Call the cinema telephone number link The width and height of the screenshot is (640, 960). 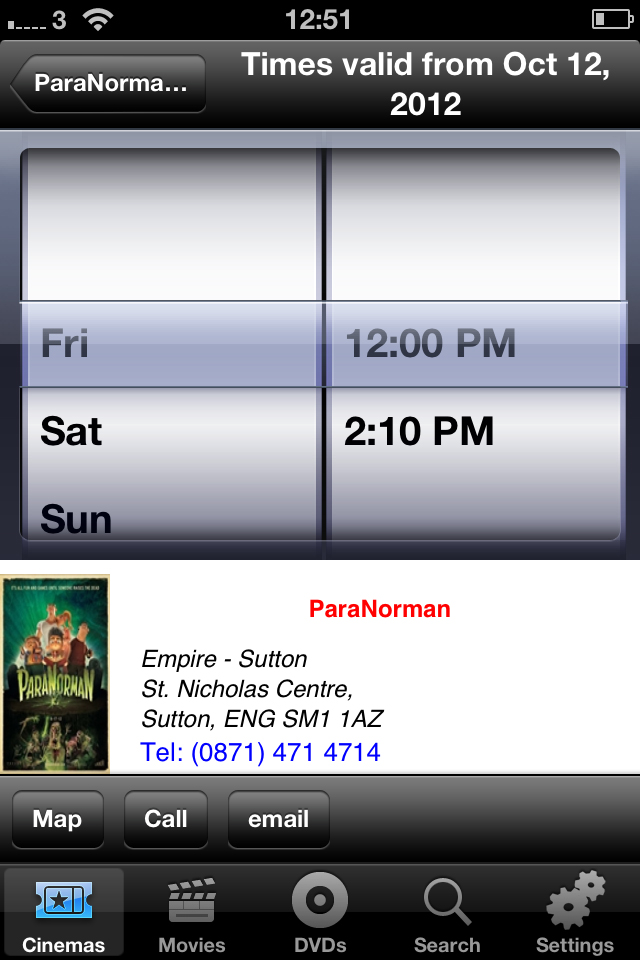point(261,752)
